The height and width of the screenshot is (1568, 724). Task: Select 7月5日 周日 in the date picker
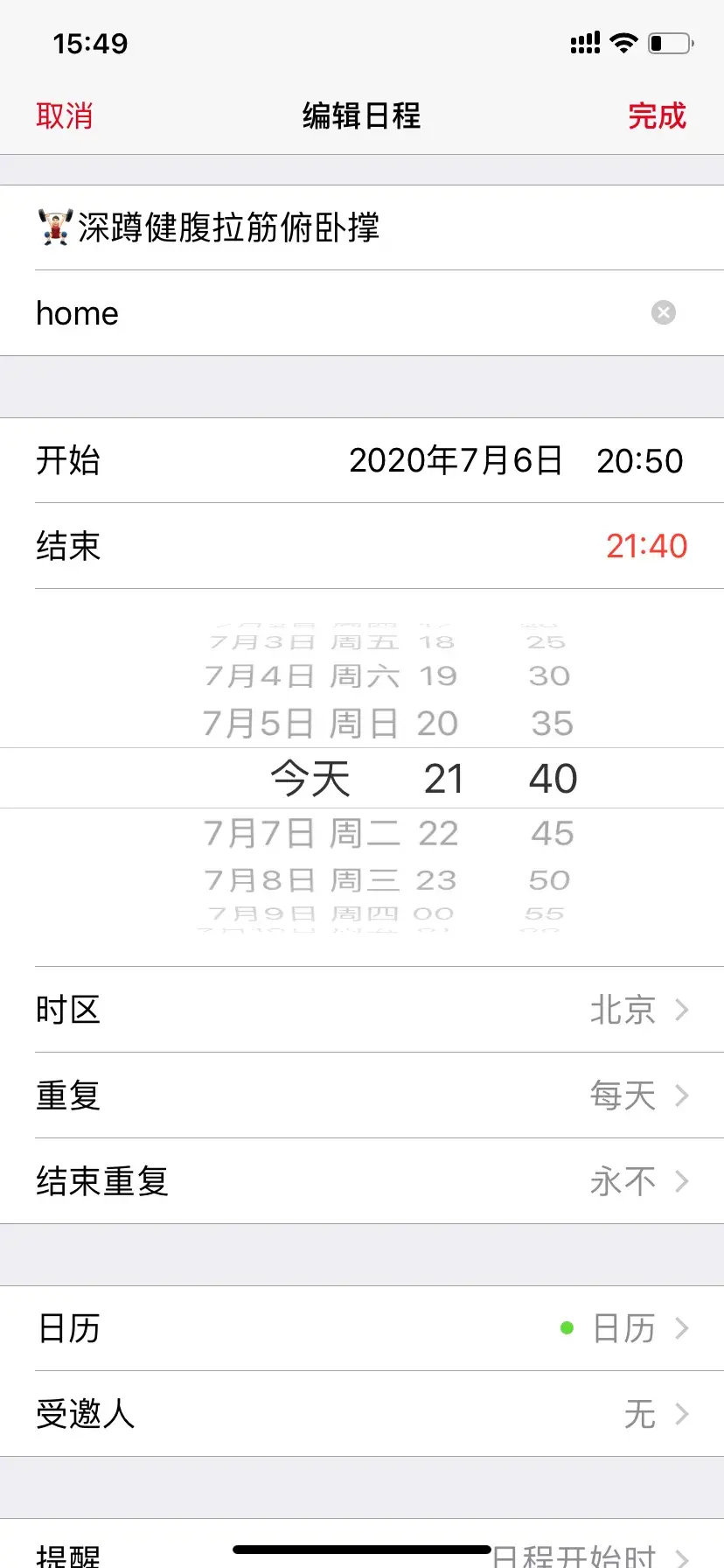point(301,724)
